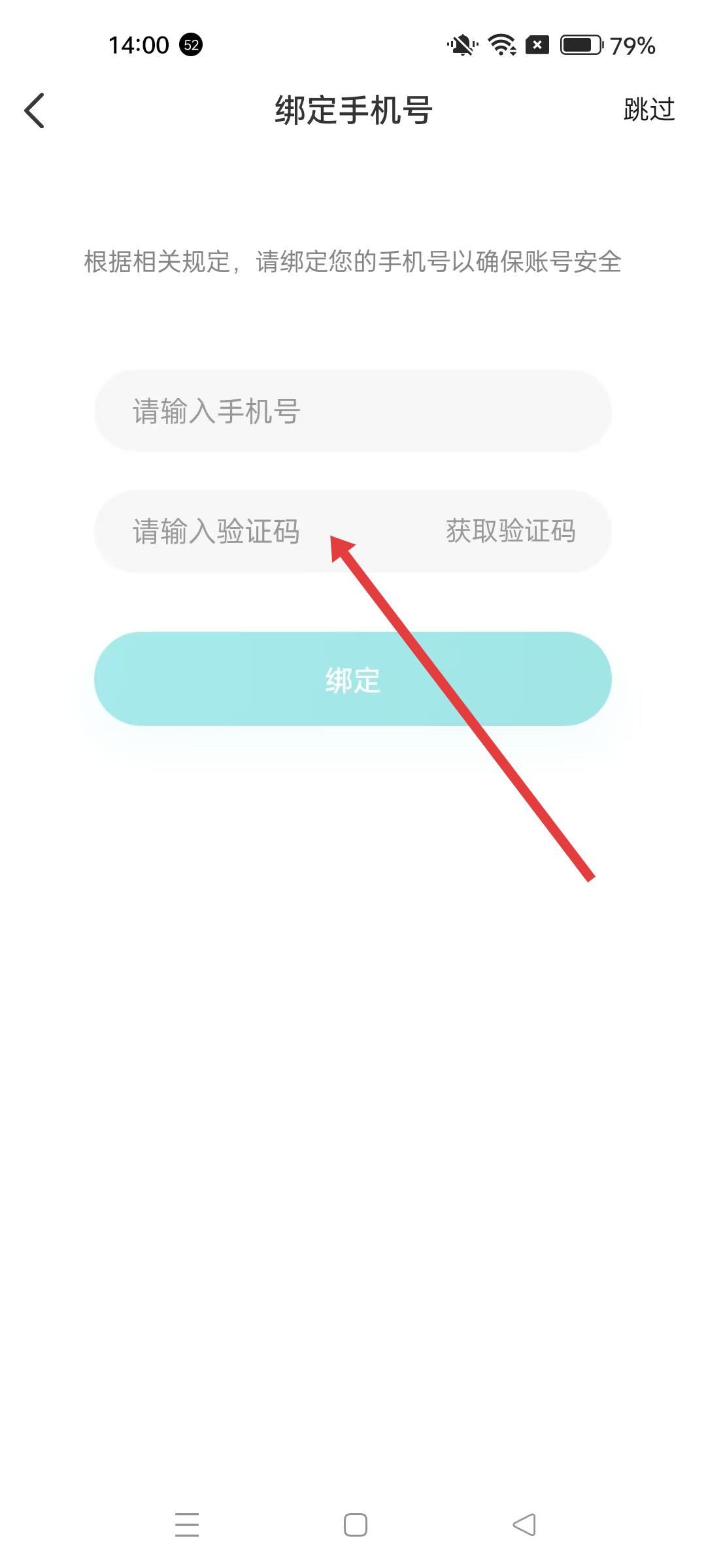Go to home via the system navigation bar
This screenshot has width=706, height=1568.
(x=355, y=1526)
